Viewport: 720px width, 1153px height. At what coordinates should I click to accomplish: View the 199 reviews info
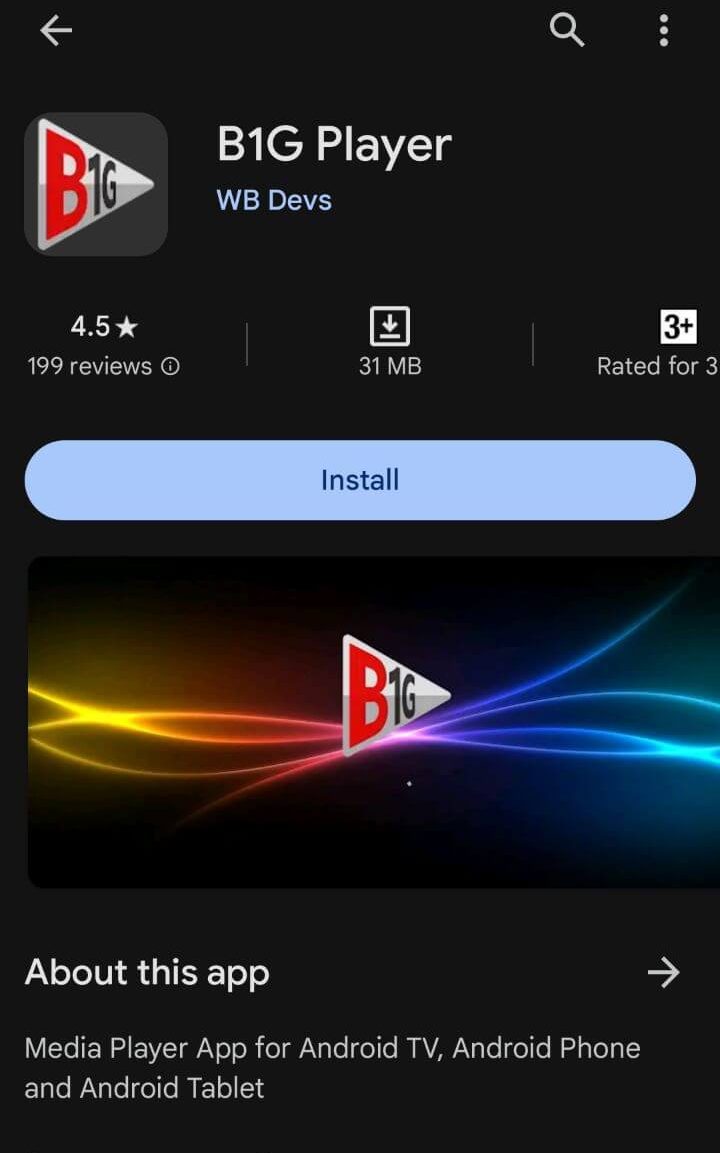[171, 367]
